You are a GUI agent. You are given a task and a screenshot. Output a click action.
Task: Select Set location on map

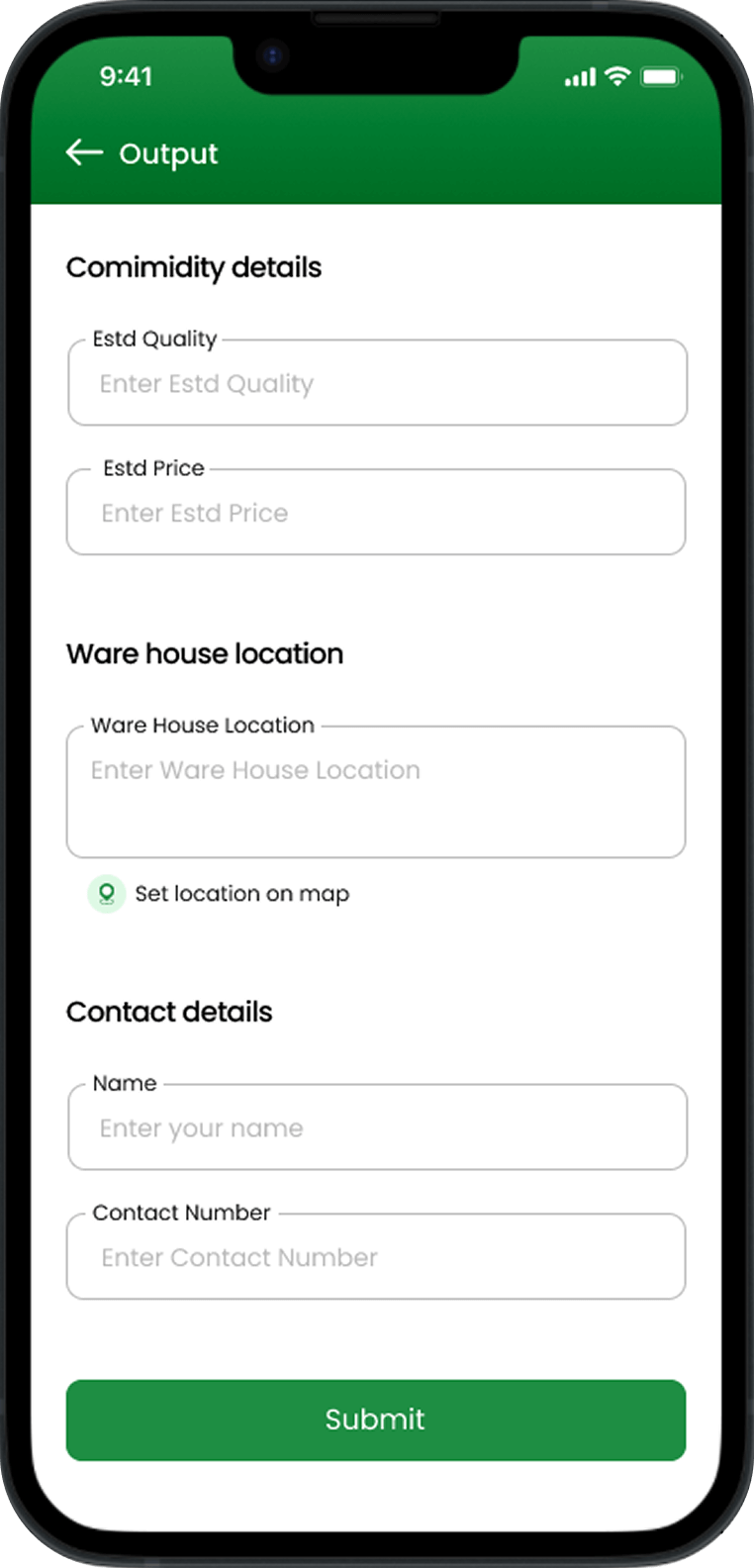(x=240, y=894)
